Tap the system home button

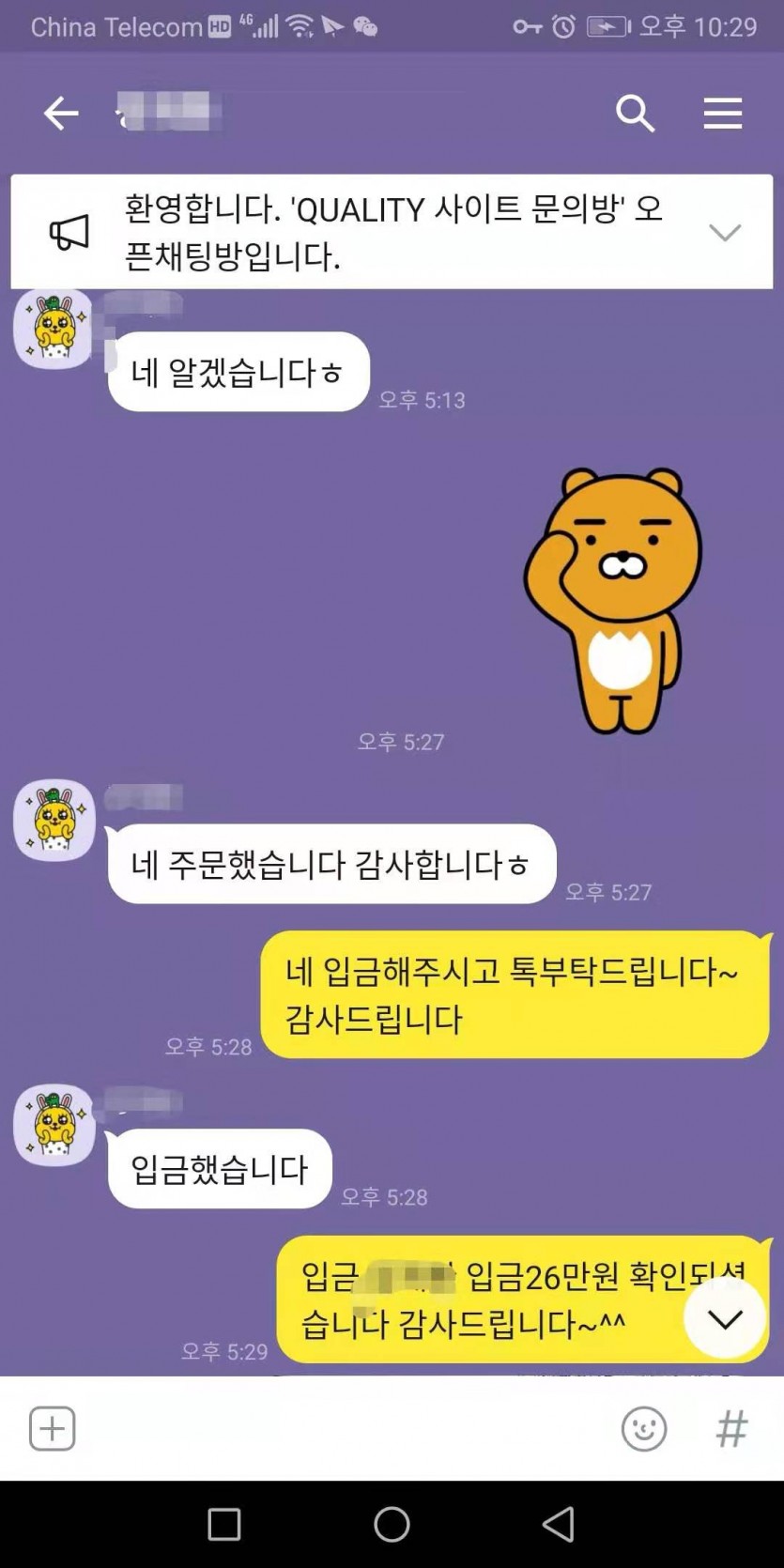coord(392,1525)
